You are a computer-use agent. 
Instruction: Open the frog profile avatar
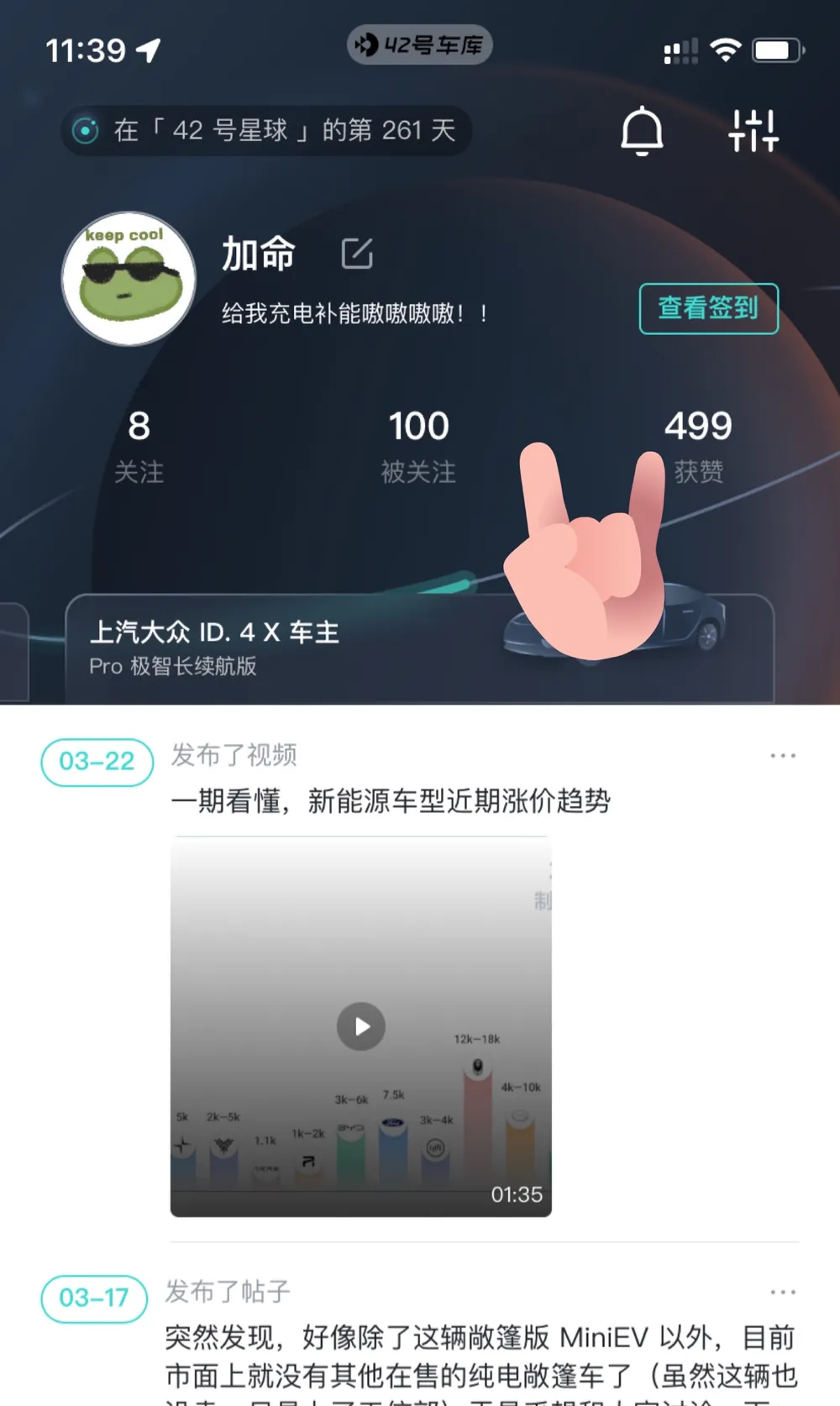pyautogui.click(x=129, y=279)
